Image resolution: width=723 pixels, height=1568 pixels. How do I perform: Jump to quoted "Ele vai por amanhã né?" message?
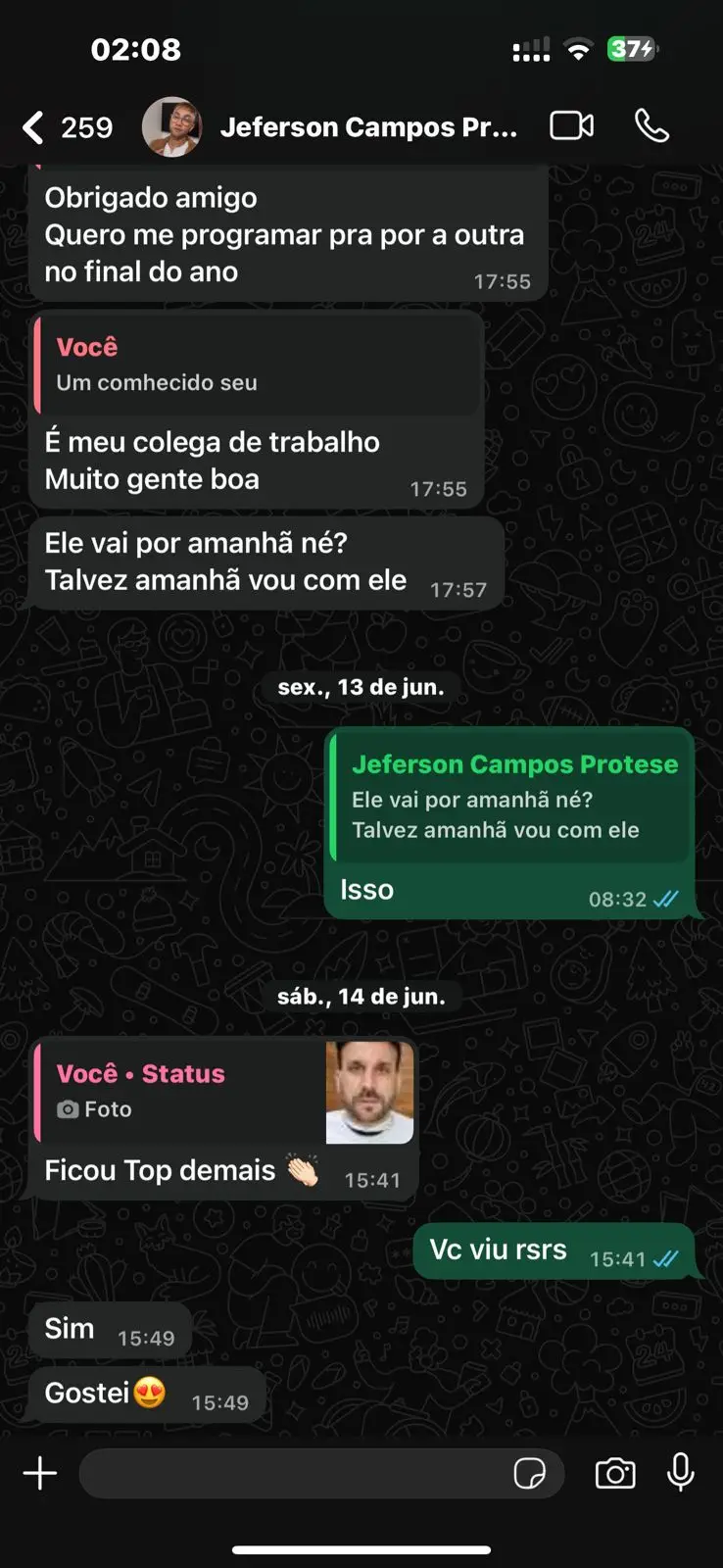click(x=509, y=798)
